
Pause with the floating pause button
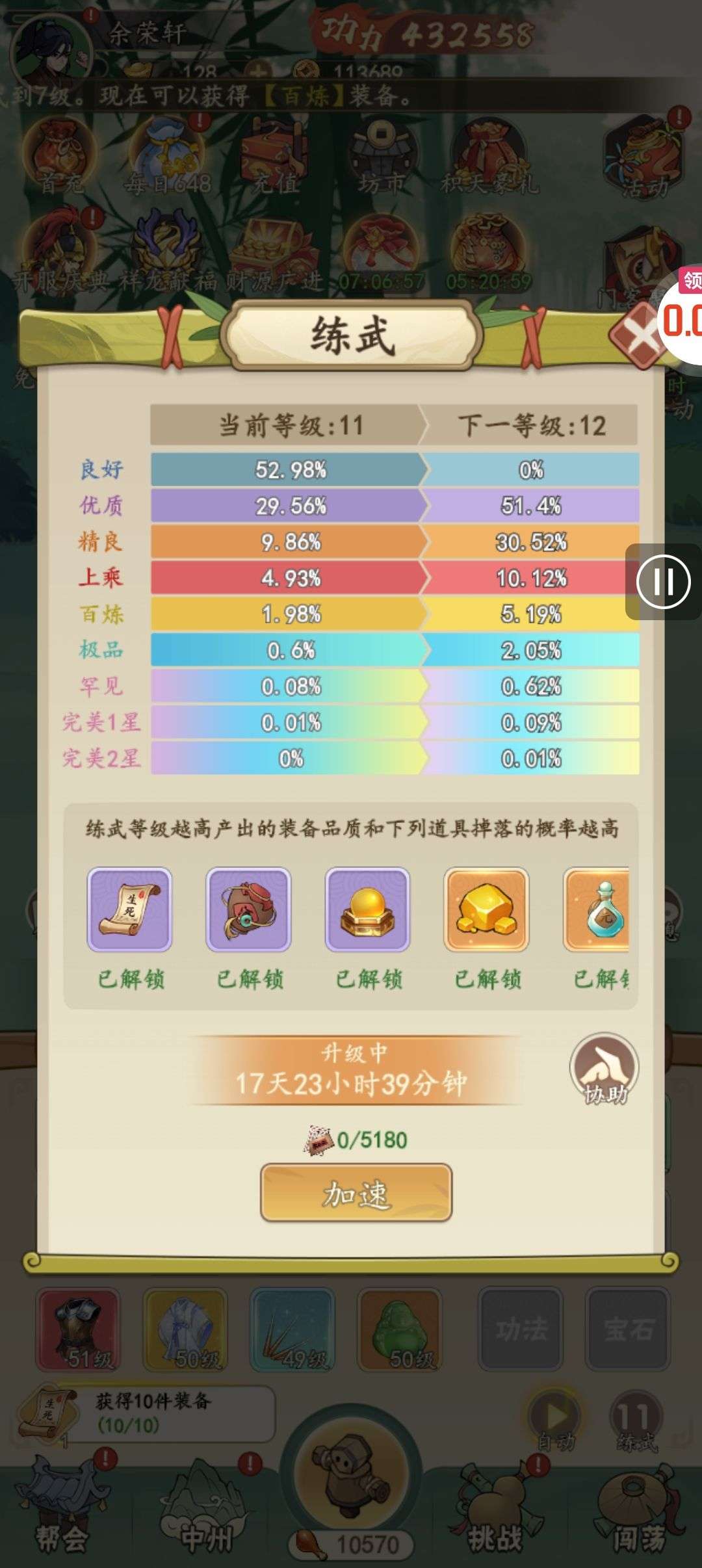pyautogui.click(x=663, y=581)
